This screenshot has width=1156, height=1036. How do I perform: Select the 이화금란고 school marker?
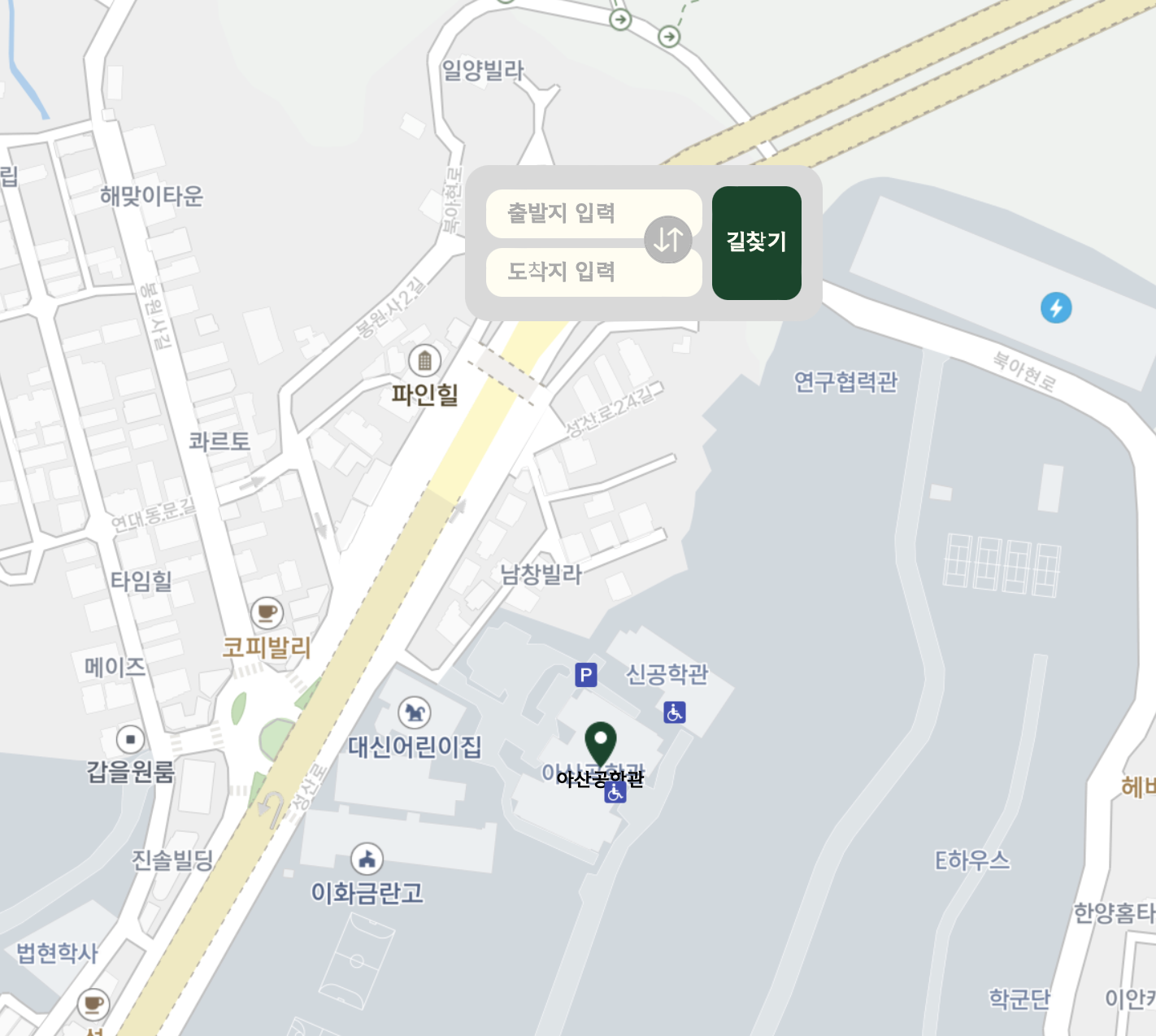367,858
